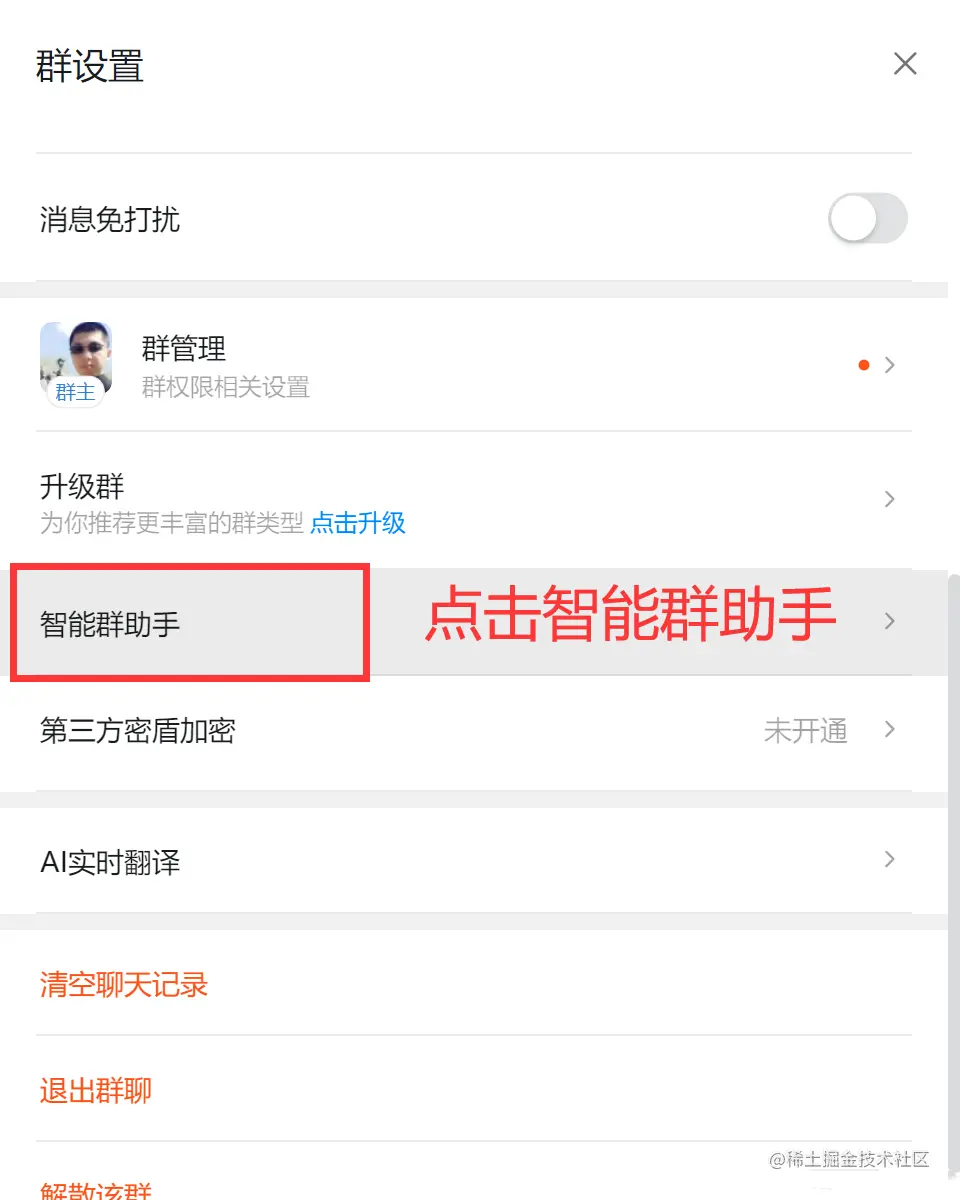Tap 退出群聊

[96, 1090]
